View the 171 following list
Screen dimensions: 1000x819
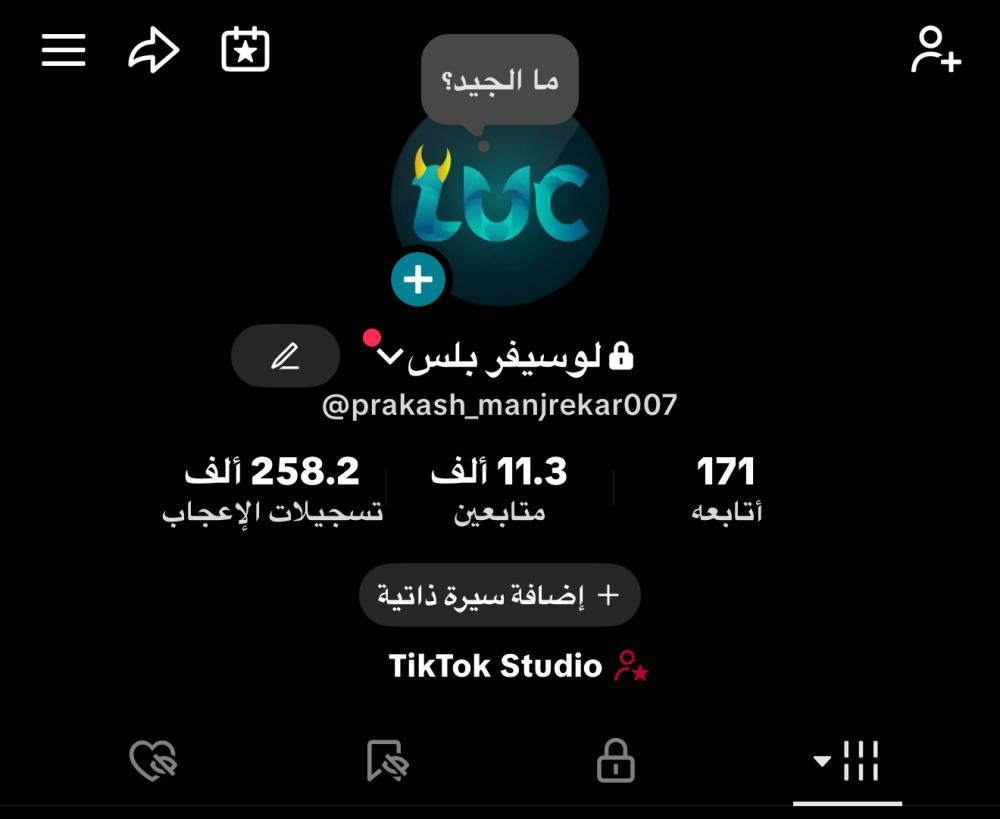pyautogui.click(x=726, y=488)
